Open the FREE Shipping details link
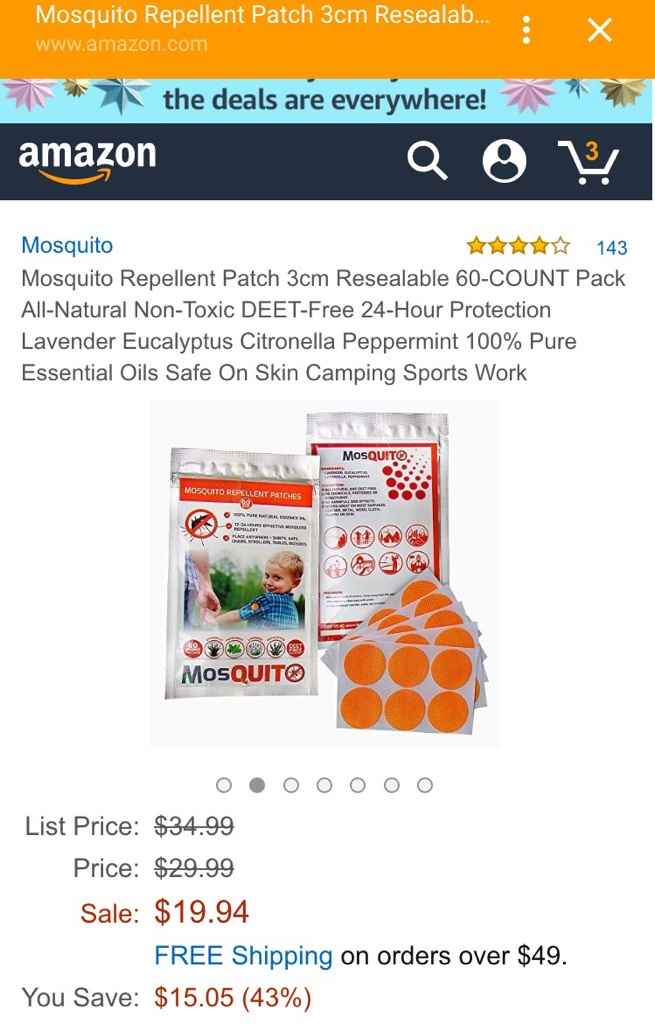Screen dimensions: 655x1024 pyautogui.click(x=243, y=955)
